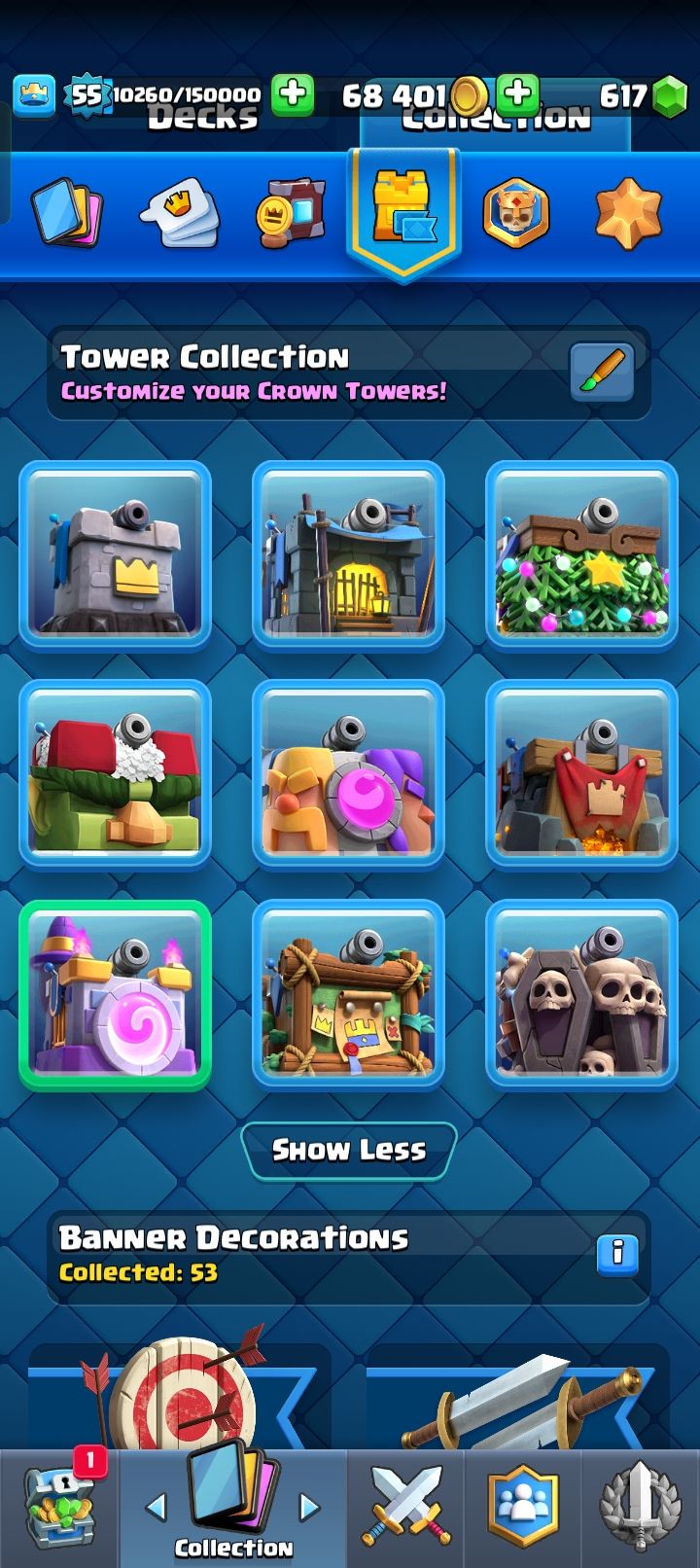This screenshot has width=700, height=1568.
Task: Tap the paintbrush edit button in Tower Collection
Action: [602, 372]
